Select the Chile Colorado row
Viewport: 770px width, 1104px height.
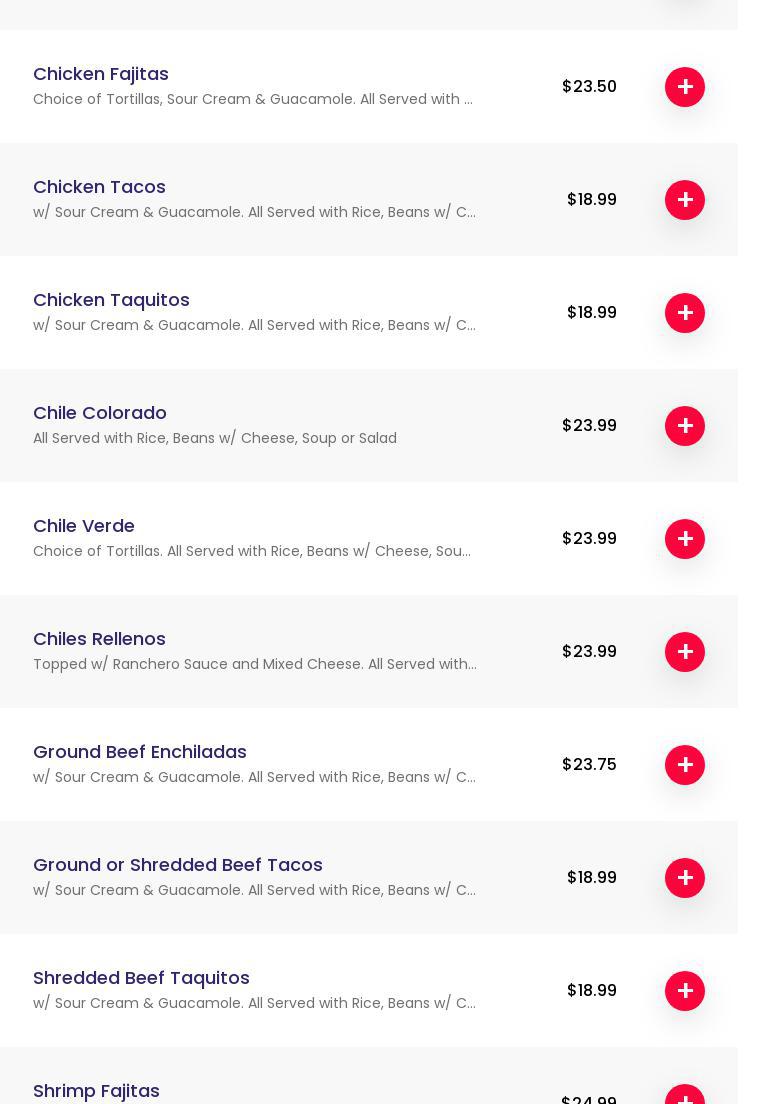point(100,413)
